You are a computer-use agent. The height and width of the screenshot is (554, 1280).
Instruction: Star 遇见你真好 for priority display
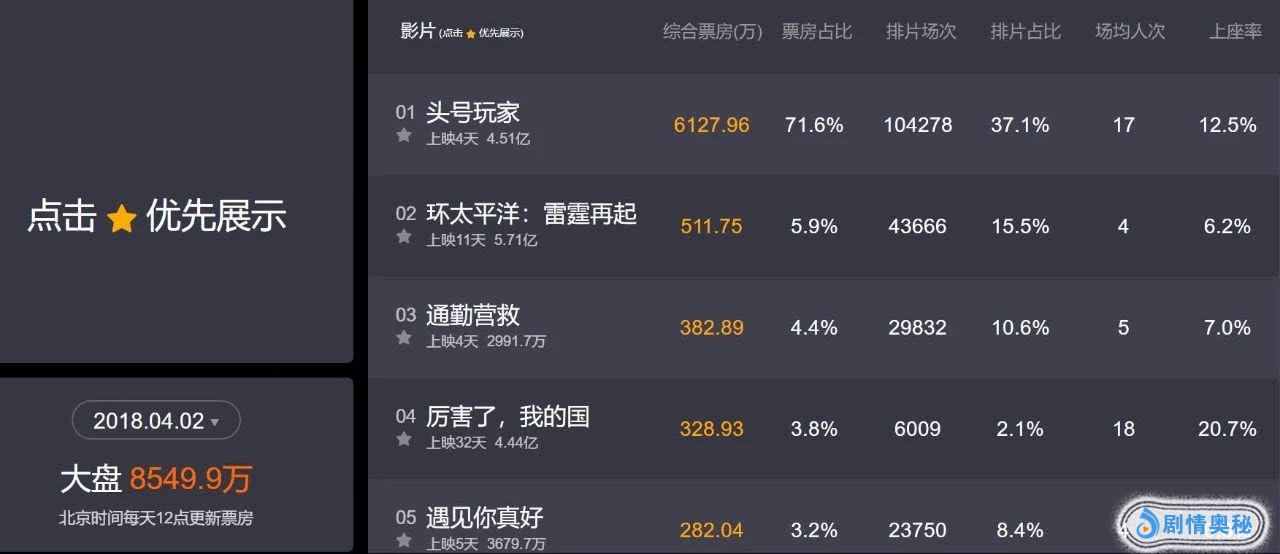[x=404, y=541]
